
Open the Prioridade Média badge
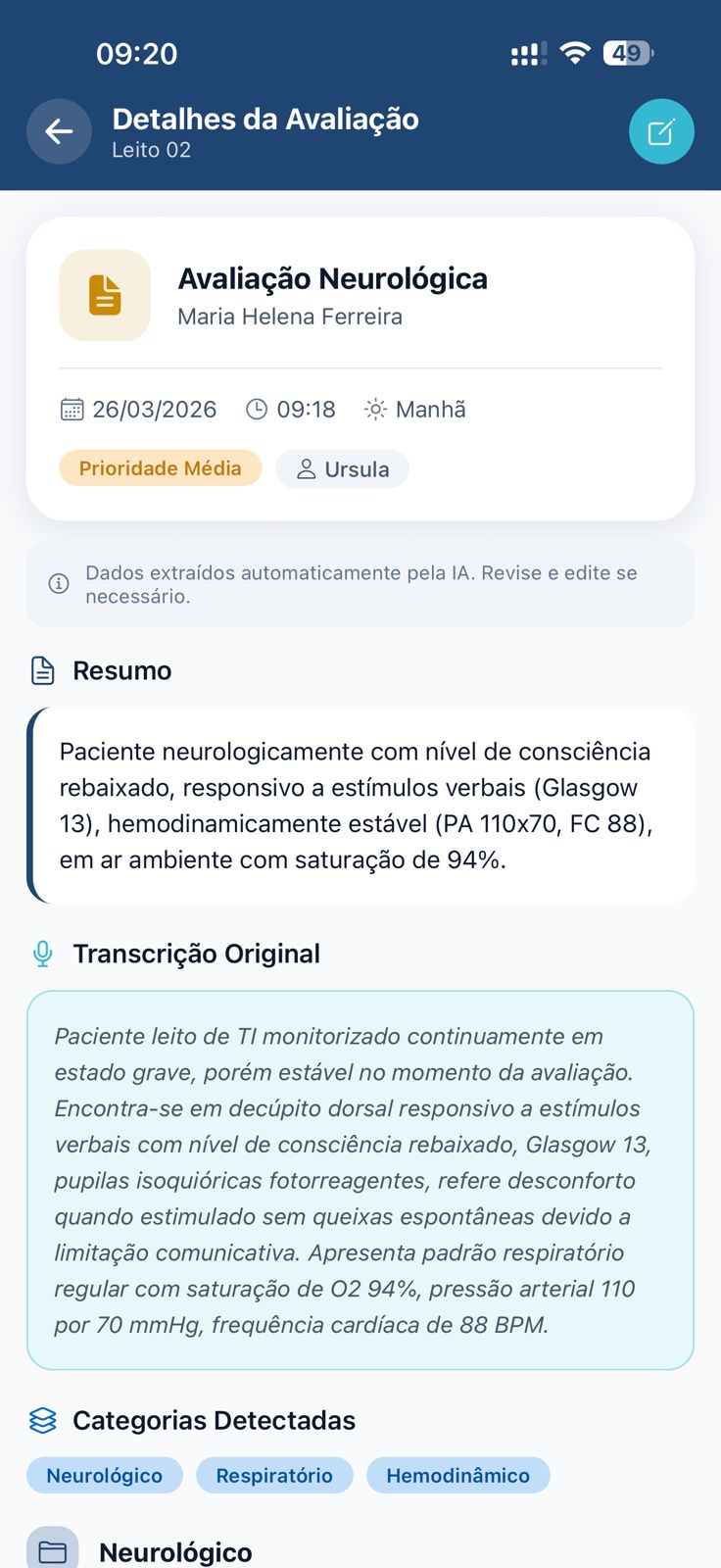coord(160,468)
